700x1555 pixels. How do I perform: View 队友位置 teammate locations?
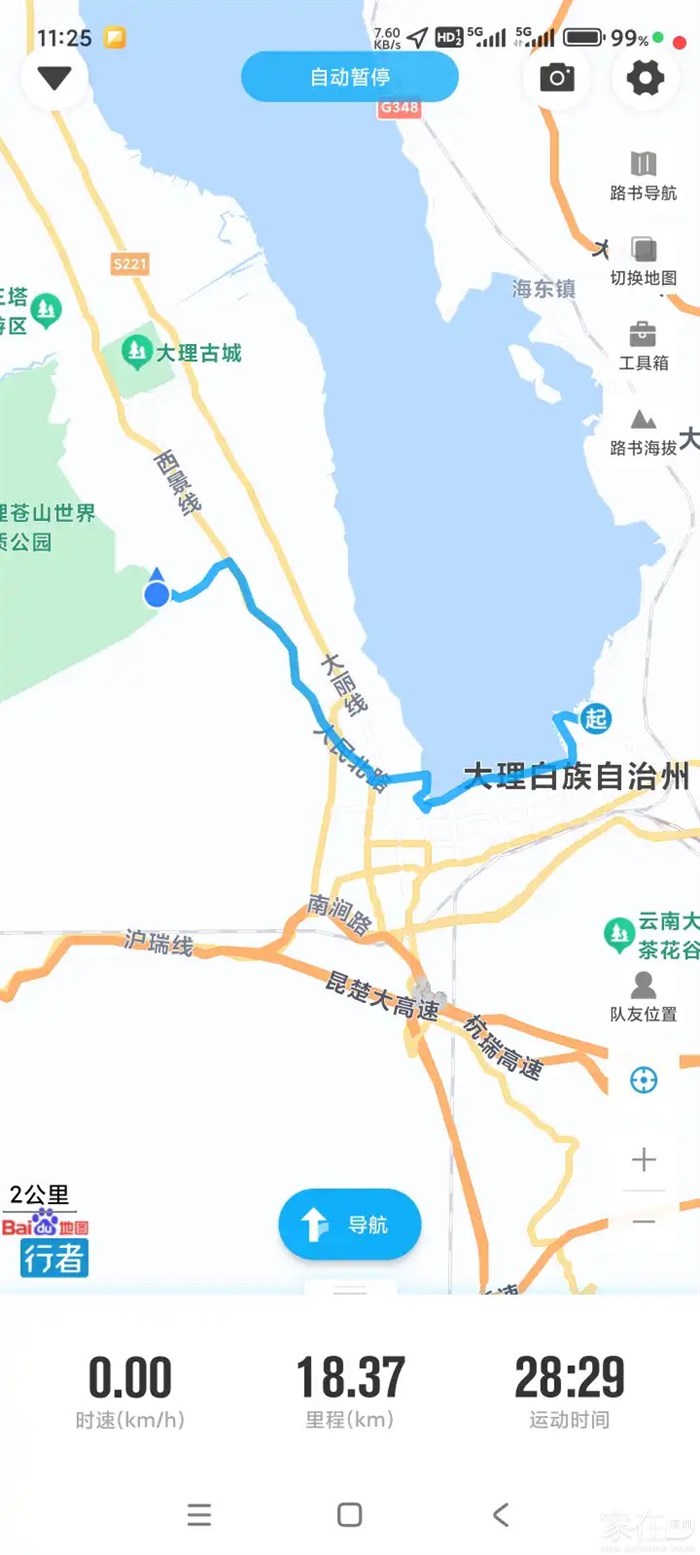[x=643, y=996]
